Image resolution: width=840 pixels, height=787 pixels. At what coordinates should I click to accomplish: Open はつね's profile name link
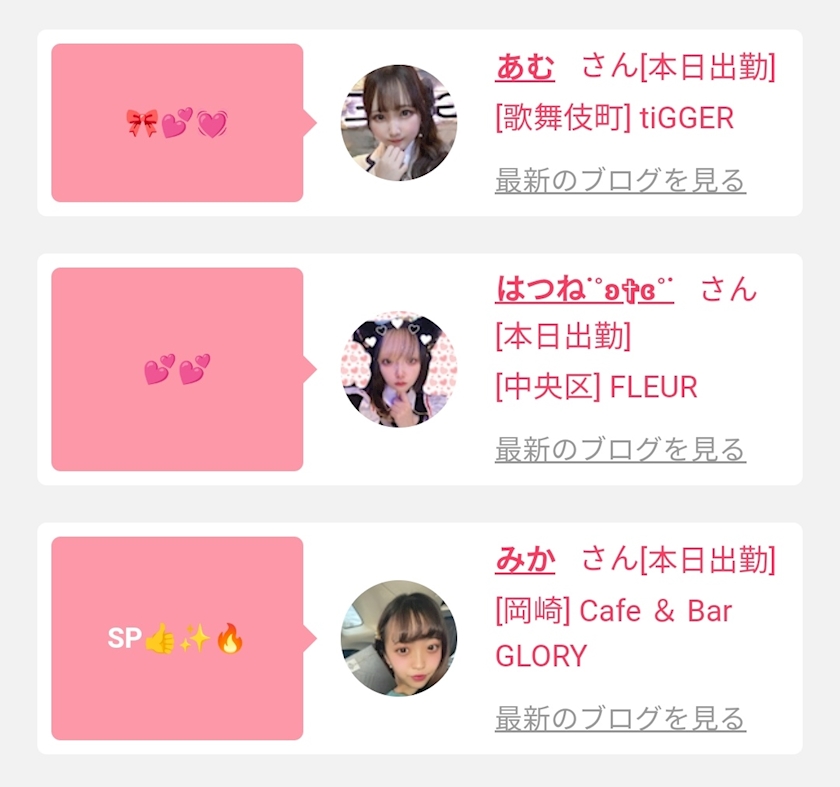[x=584, y=289]
